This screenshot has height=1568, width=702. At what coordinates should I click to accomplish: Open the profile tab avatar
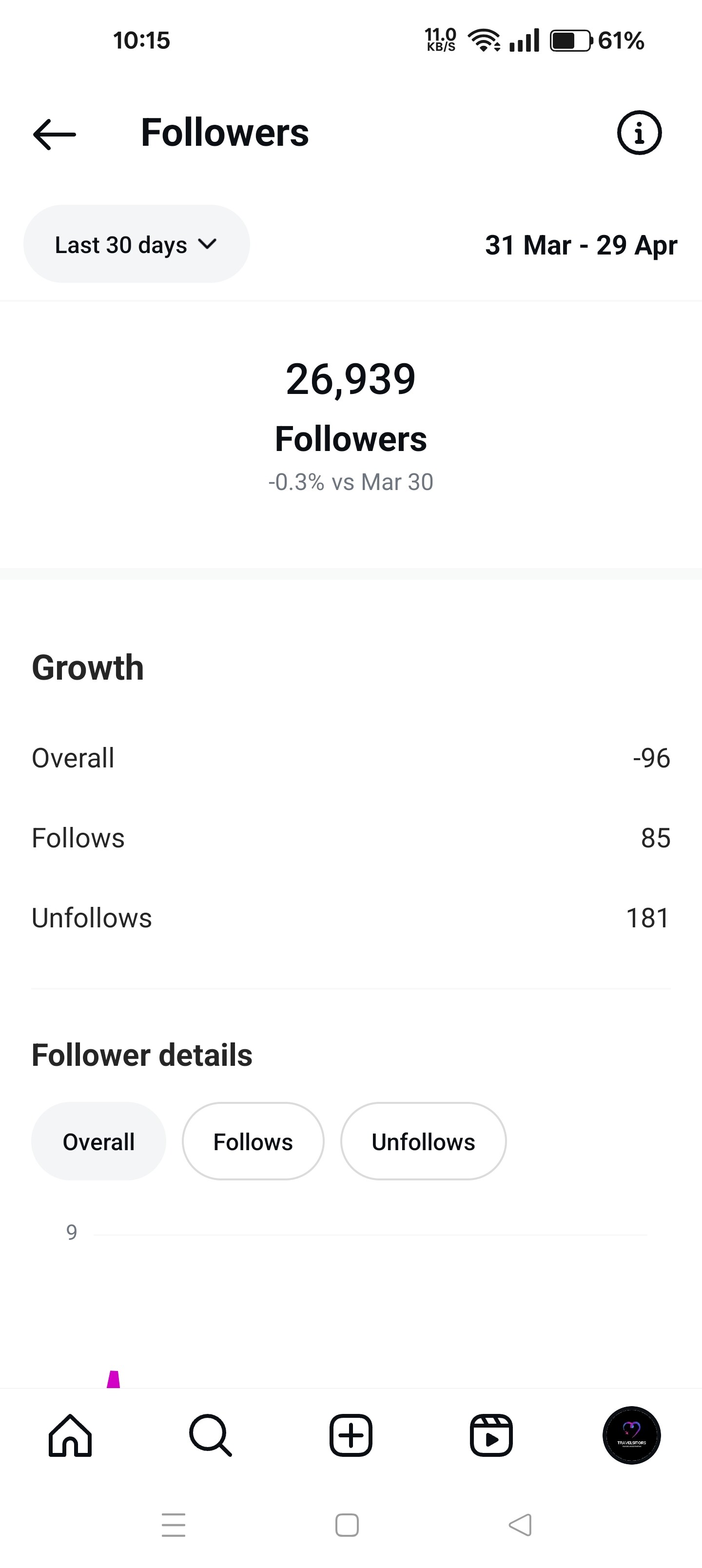pyautogui.click(x=631, y=1435)
